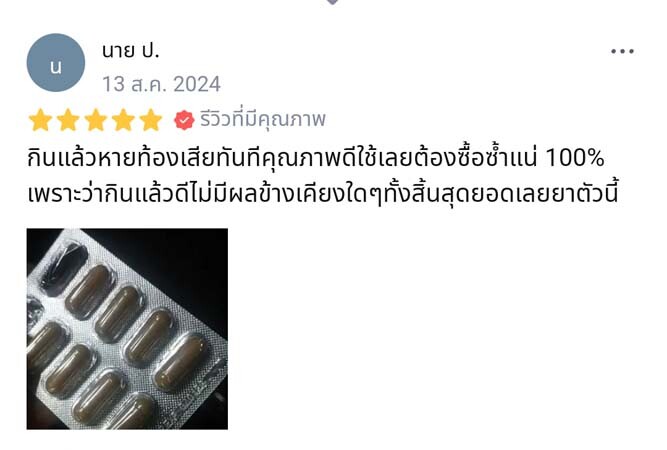The image size is (667, 450).
Task: Open the capsule blister pack review photo
Action: click(x=127, y=329)
